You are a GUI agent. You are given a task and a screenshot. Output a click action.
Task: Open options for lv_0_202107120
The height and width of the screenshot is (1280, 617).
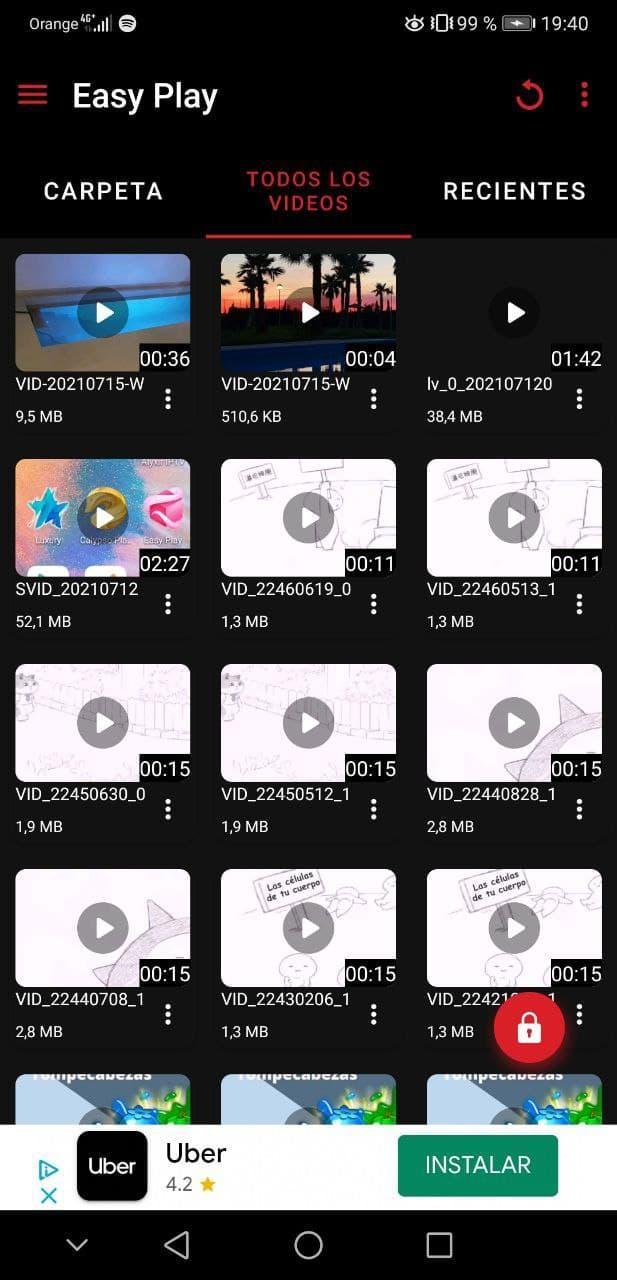pos(580,400)
